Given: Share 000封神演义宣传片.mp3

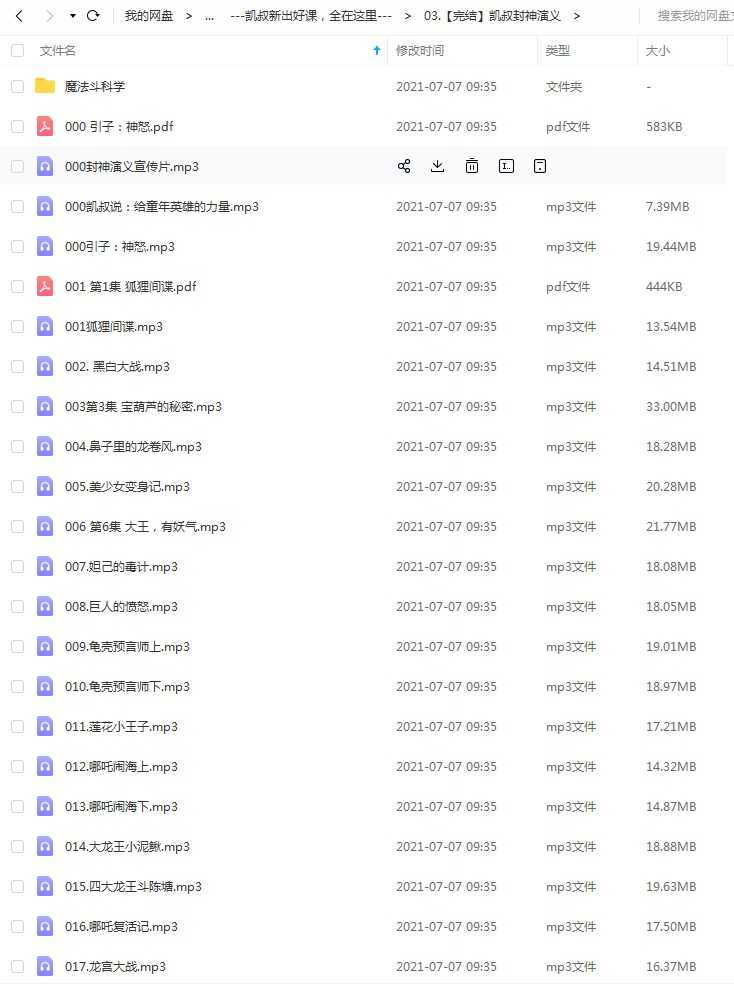Looking at the screenshot, I should (x=404, y=166).
